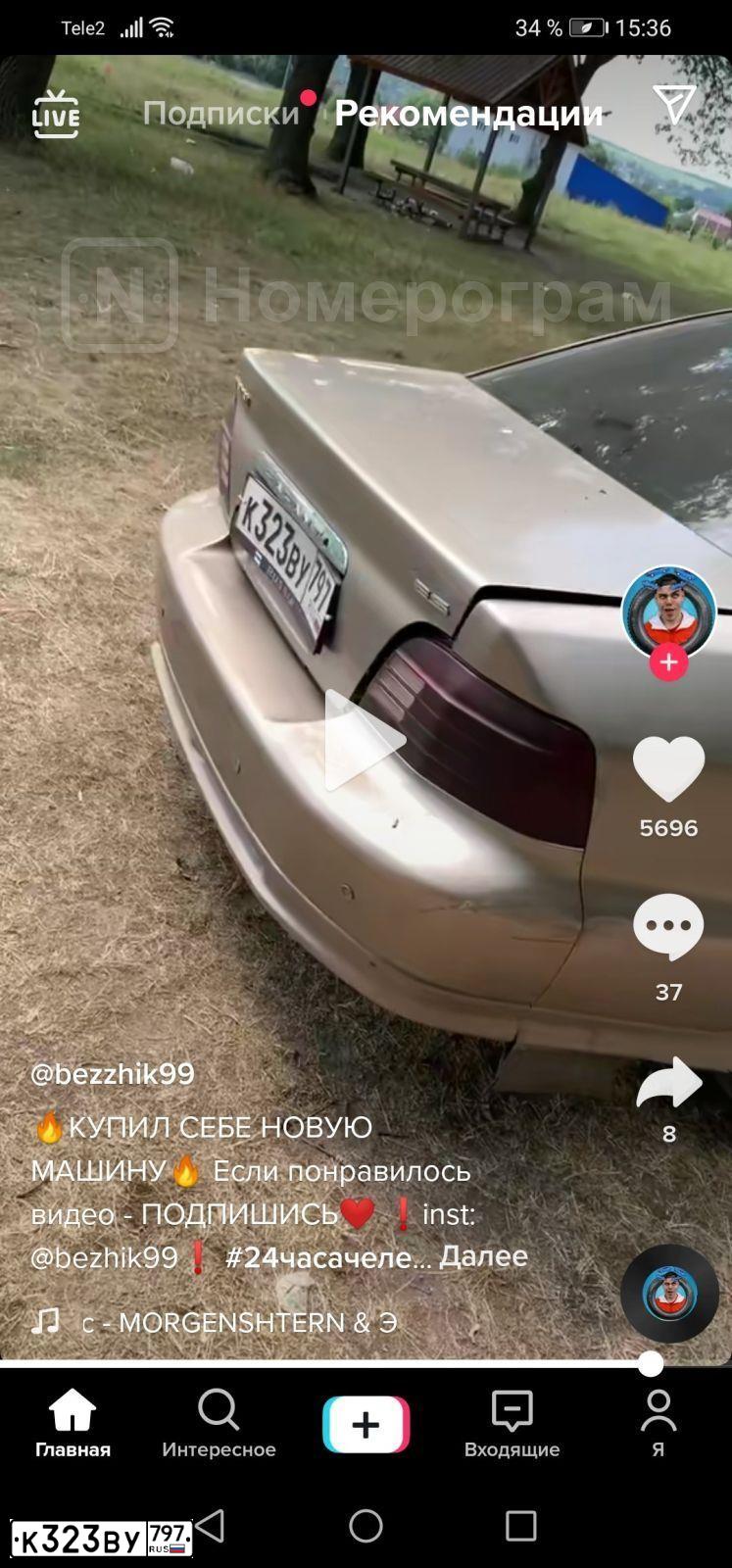The width and height of the screenshot is (732, 1568).
Task: Open the Входящие inbox tab
Action: 512,1424
